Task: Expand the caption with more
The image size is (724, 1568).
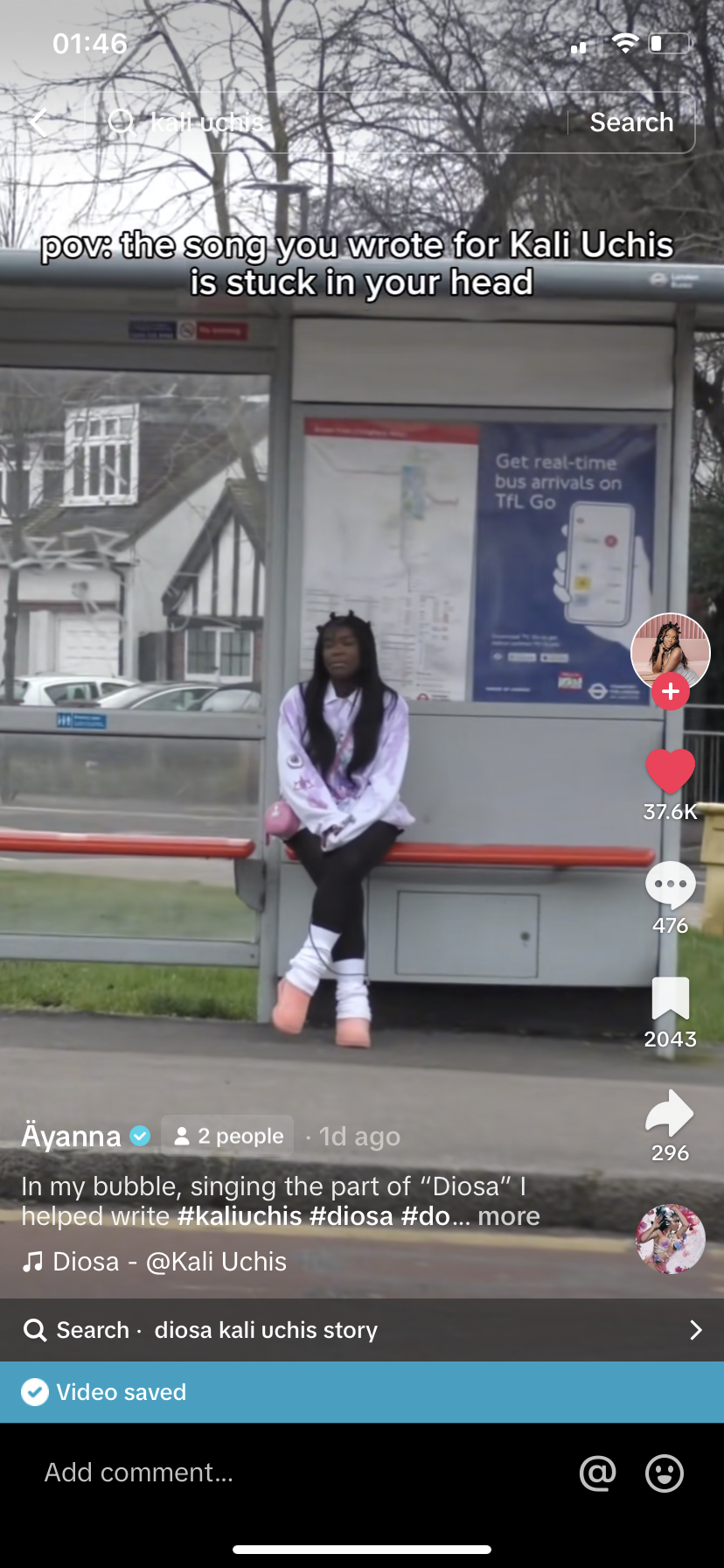Action: (x=509, y=1216)
